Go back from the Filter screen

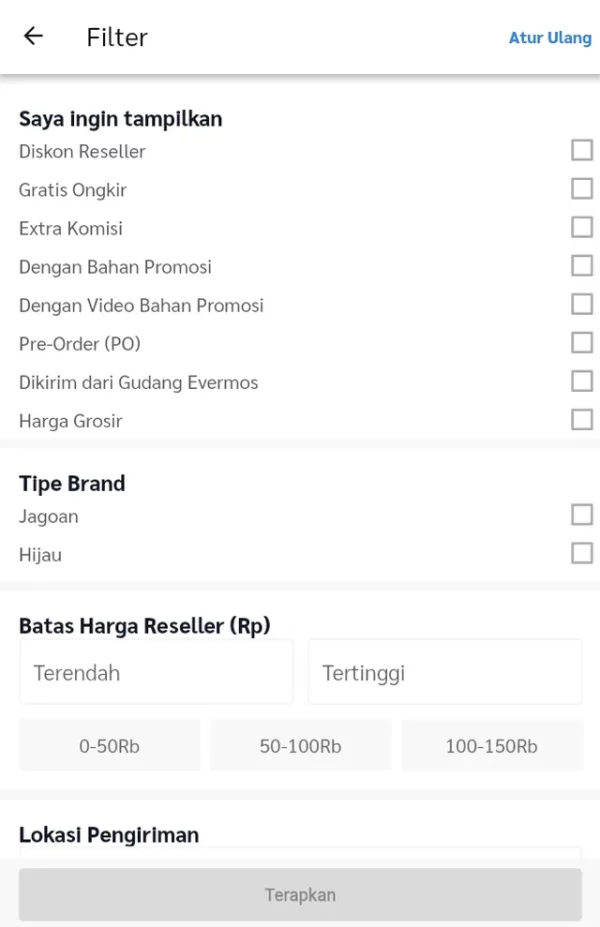click(x=33, y=37)
